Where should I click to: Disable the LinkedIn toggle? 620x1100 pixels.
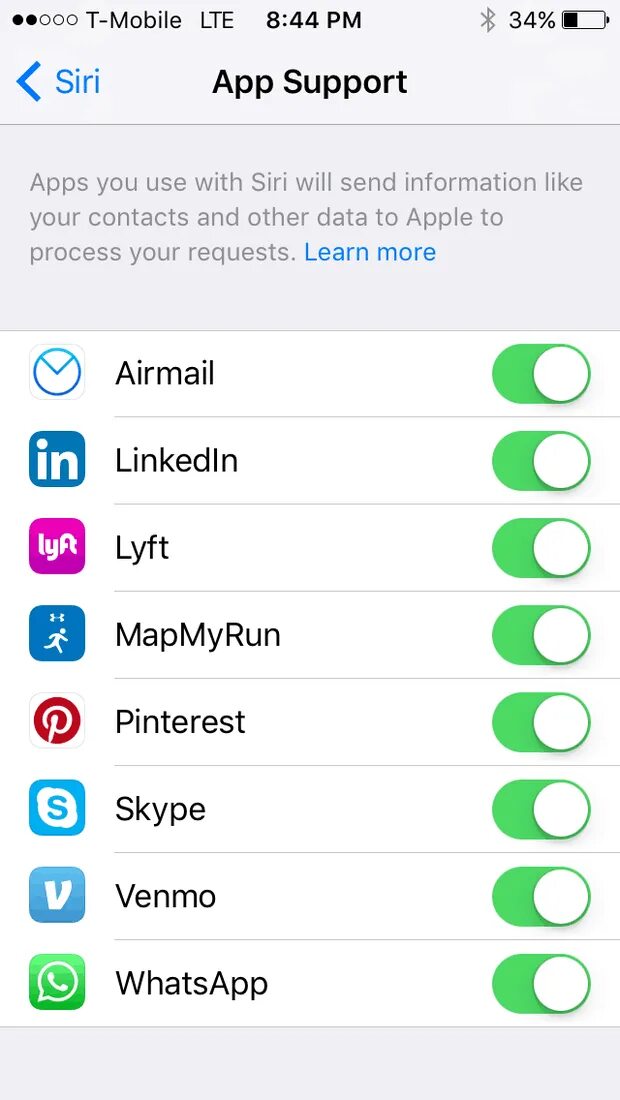point(540,461)
